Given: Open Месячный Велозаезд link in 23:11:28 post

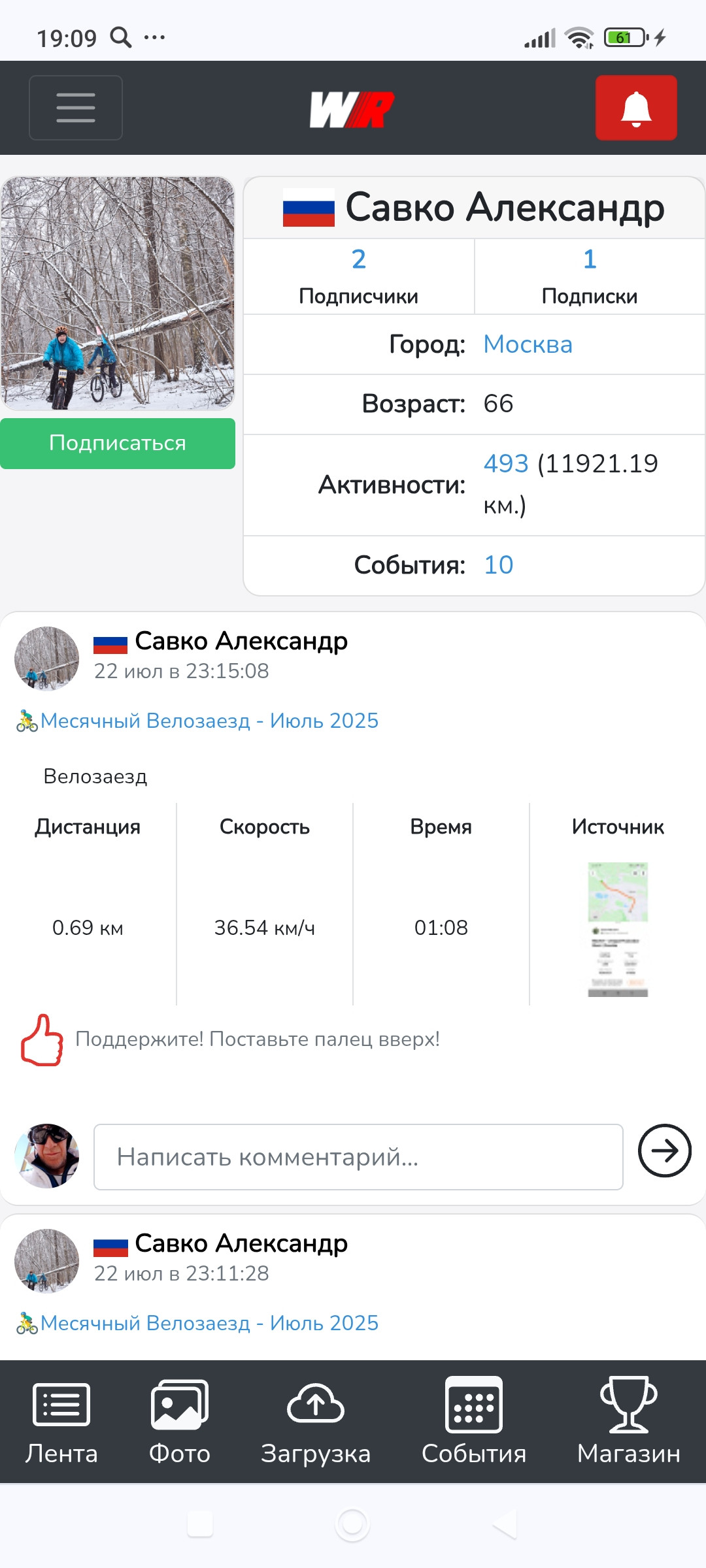Looking at the screenshot, I should (x=209, y=1323).
